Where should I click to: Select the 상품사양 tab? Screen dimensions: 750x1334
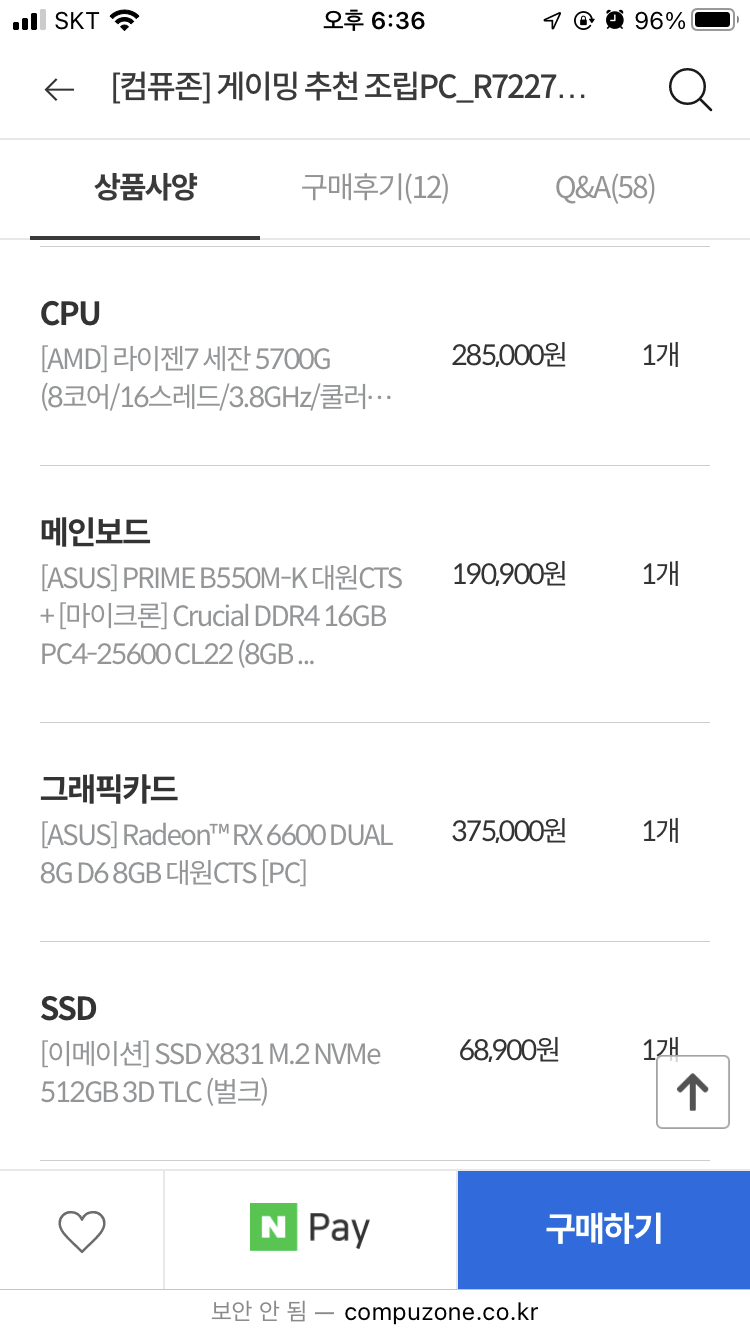coord(145,187)
